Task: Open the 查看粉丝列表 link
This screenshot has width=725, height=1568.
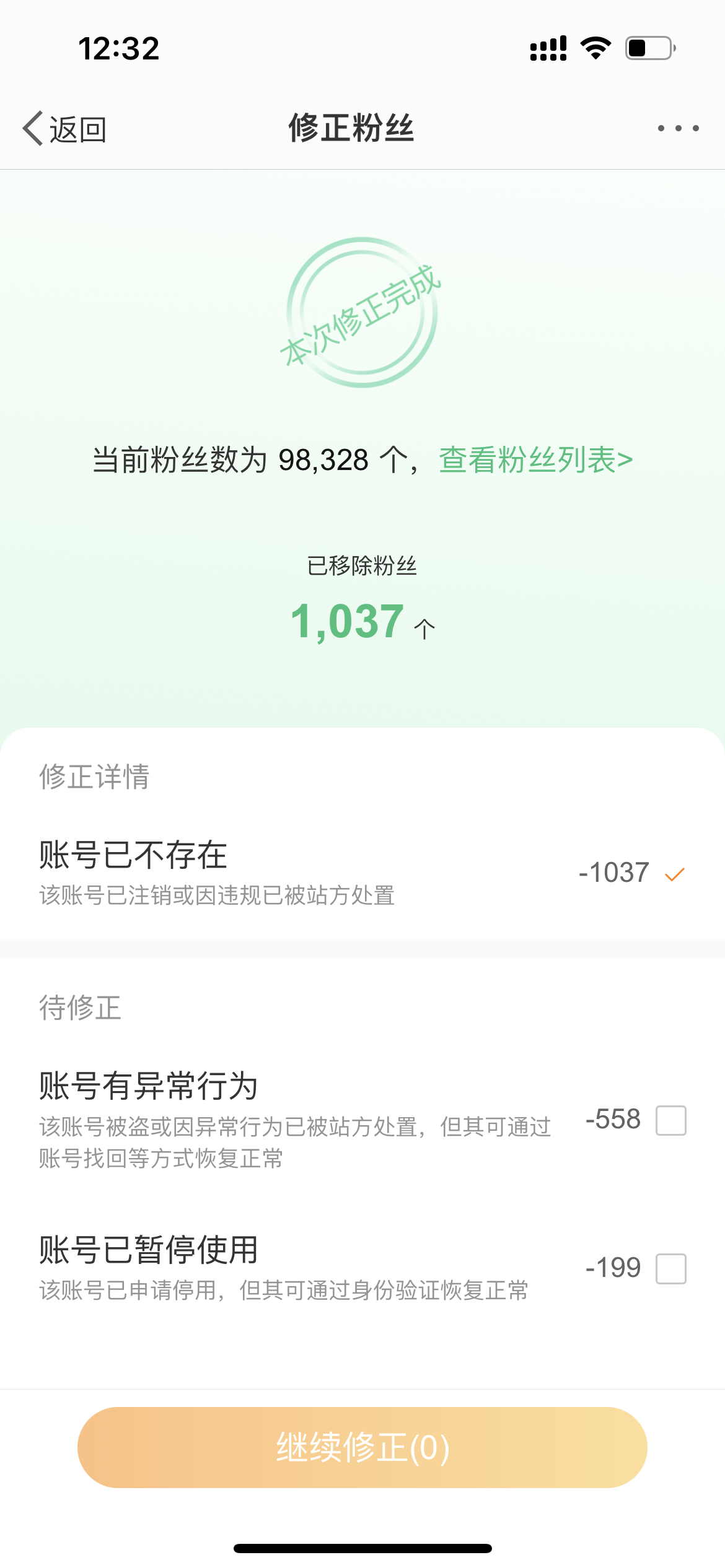Action: [536, 460]
